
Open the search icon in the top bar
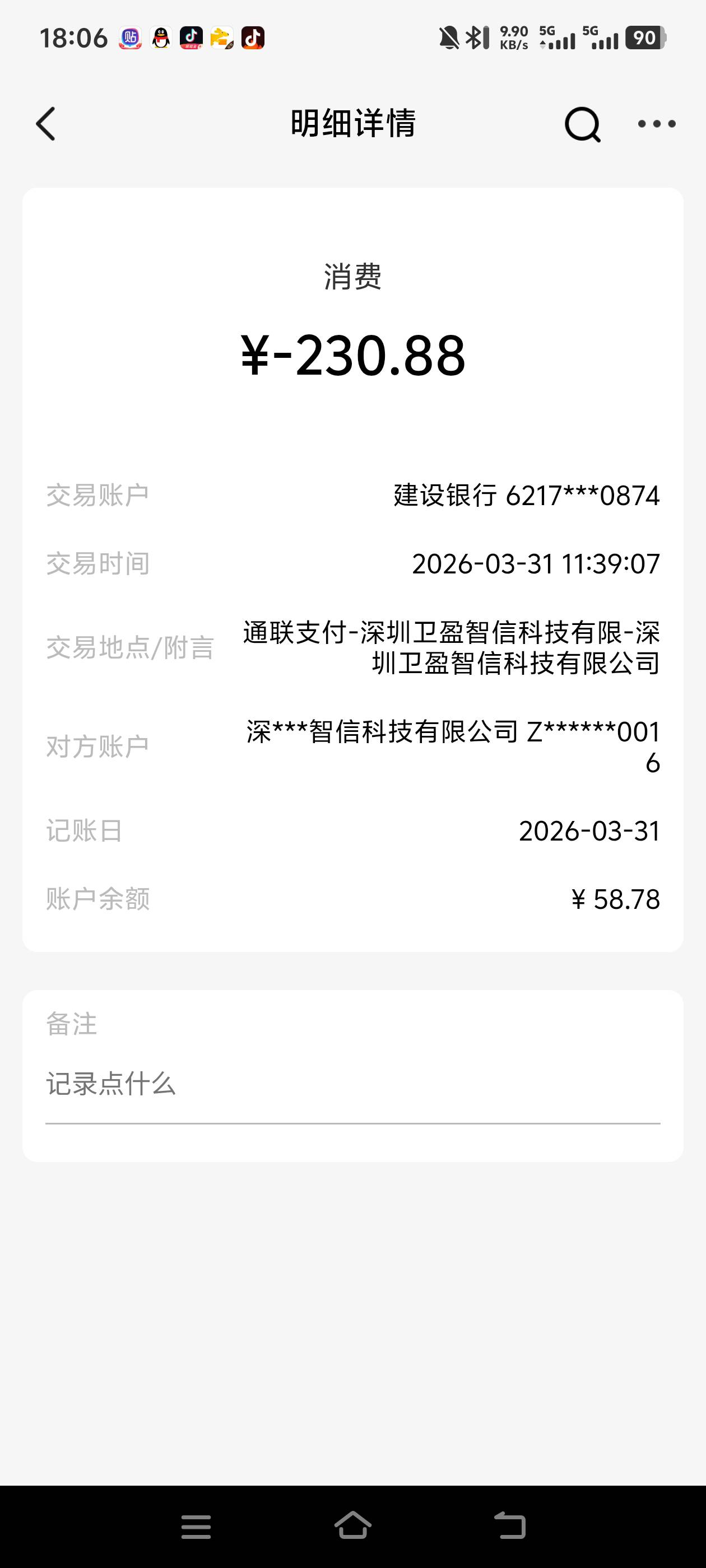(583, 125)
